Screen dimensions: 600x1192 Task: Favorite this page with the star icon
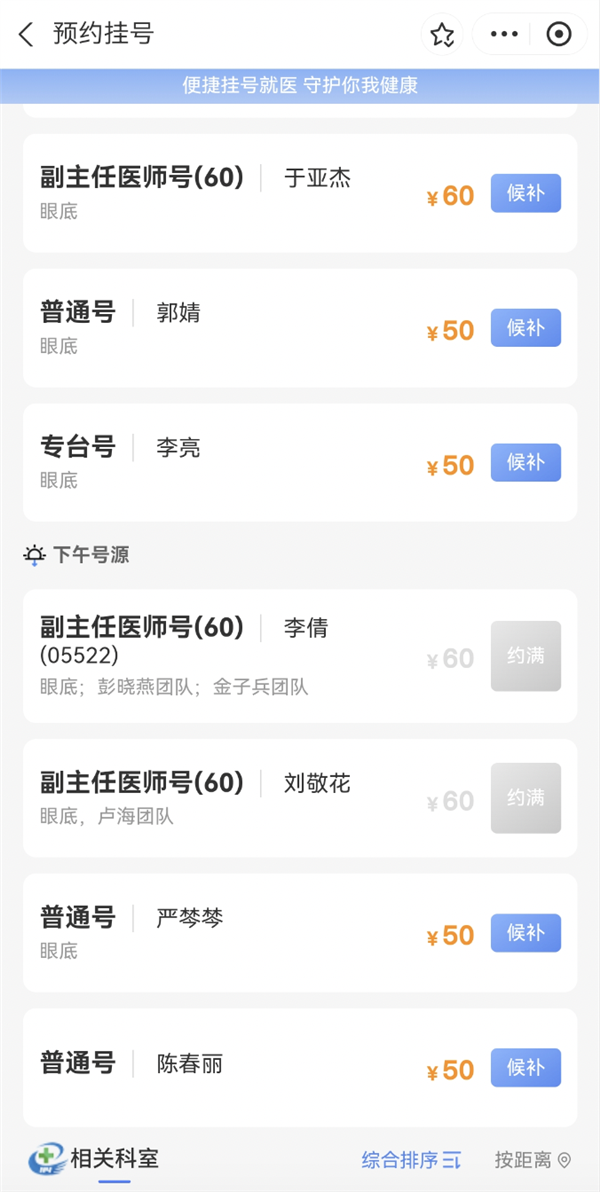click(442, 35)
